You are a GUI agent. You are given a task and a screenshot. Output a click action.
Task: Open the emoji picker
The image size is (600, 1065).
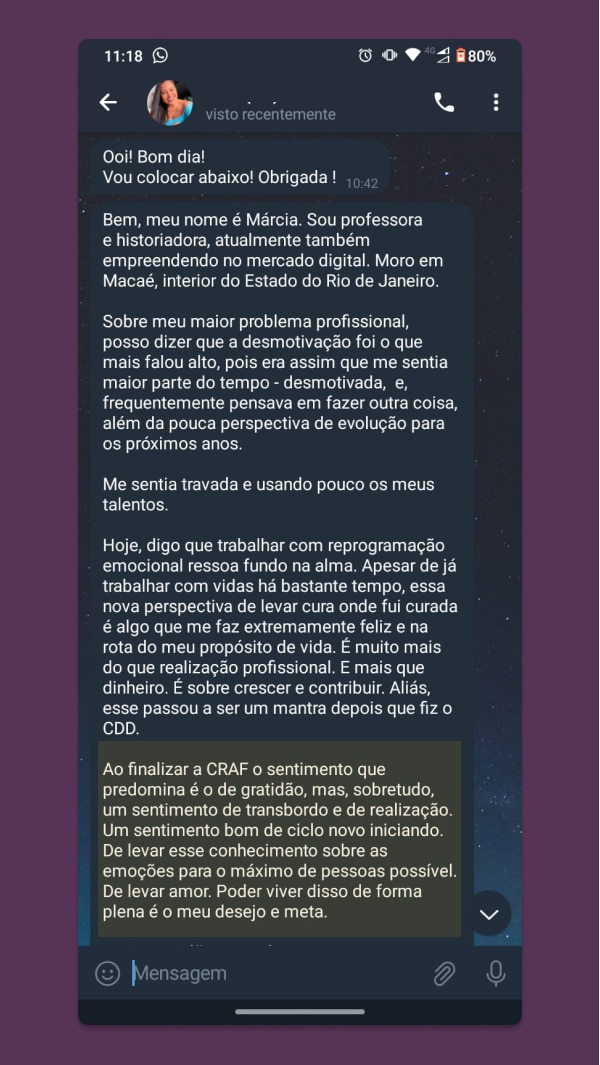[107, 973]
